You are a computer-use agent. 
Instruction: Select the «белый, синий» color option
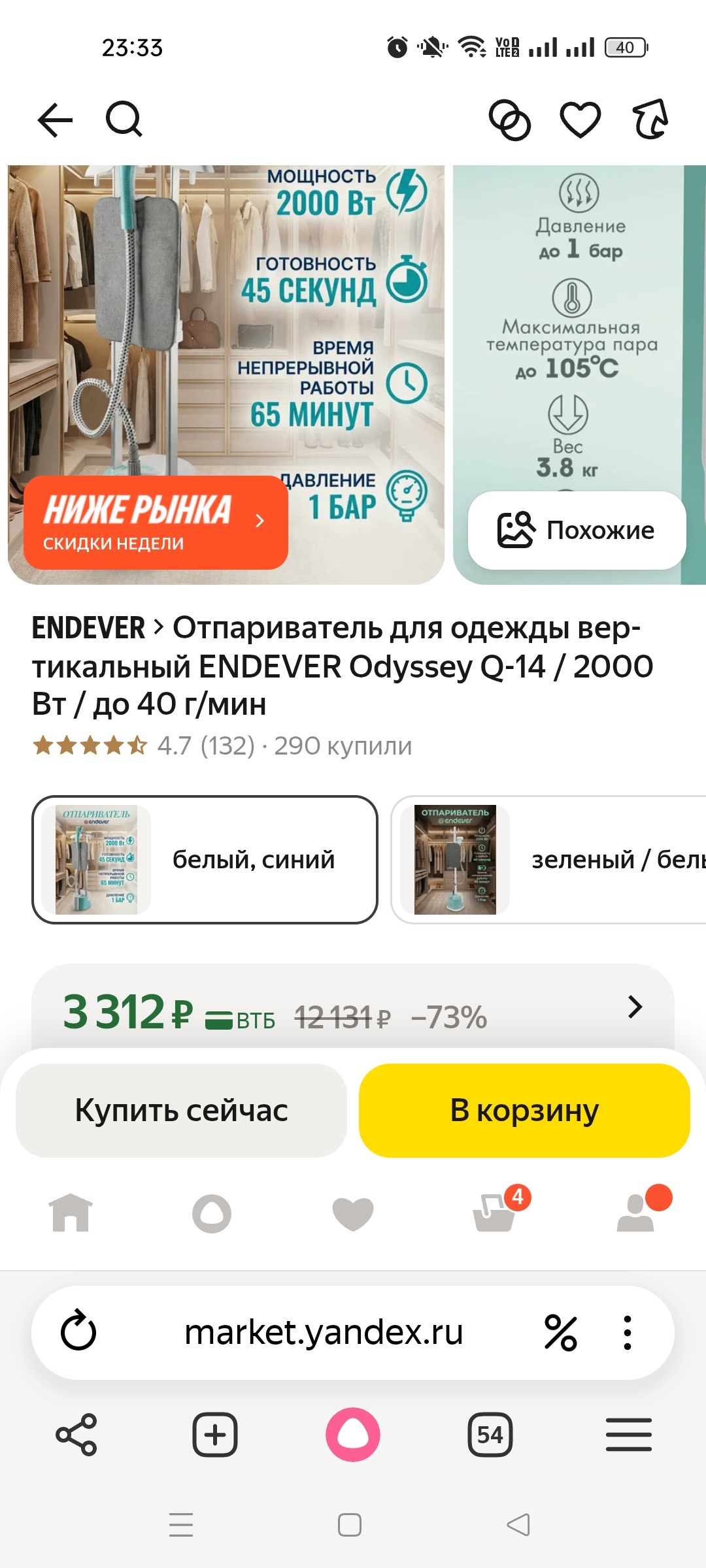coord(205,859)
